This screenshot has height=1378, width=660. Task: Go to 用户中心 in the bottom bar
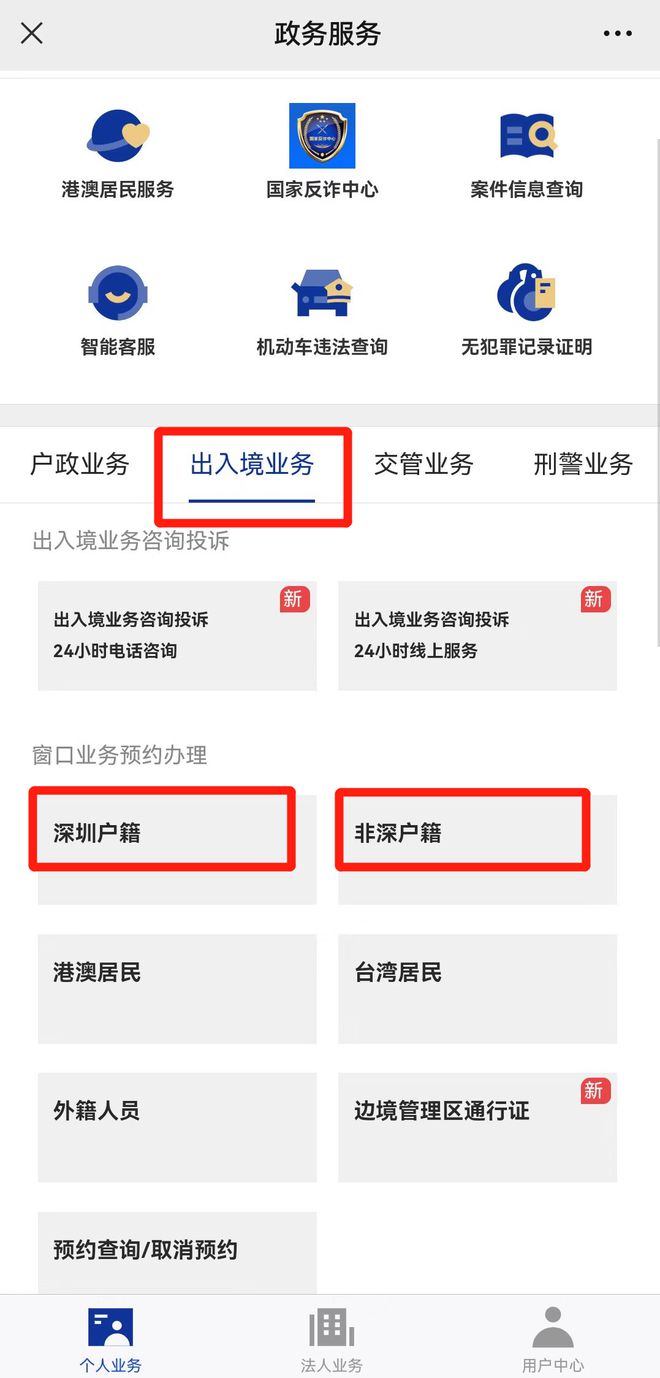coord(552,1339)
